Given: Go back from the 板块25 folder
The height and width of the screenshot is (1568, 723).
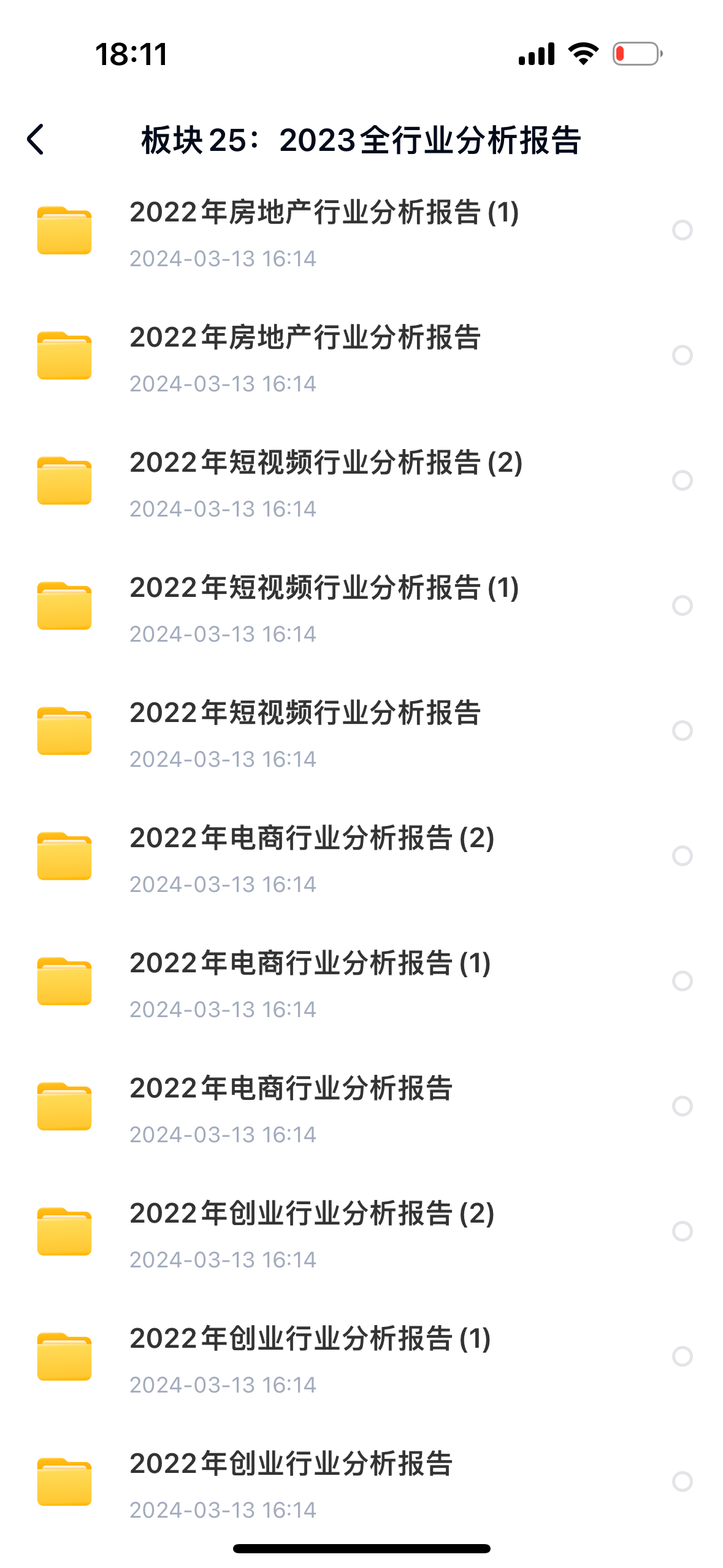Looking at the screenshot, I should [x=36, y=140].
